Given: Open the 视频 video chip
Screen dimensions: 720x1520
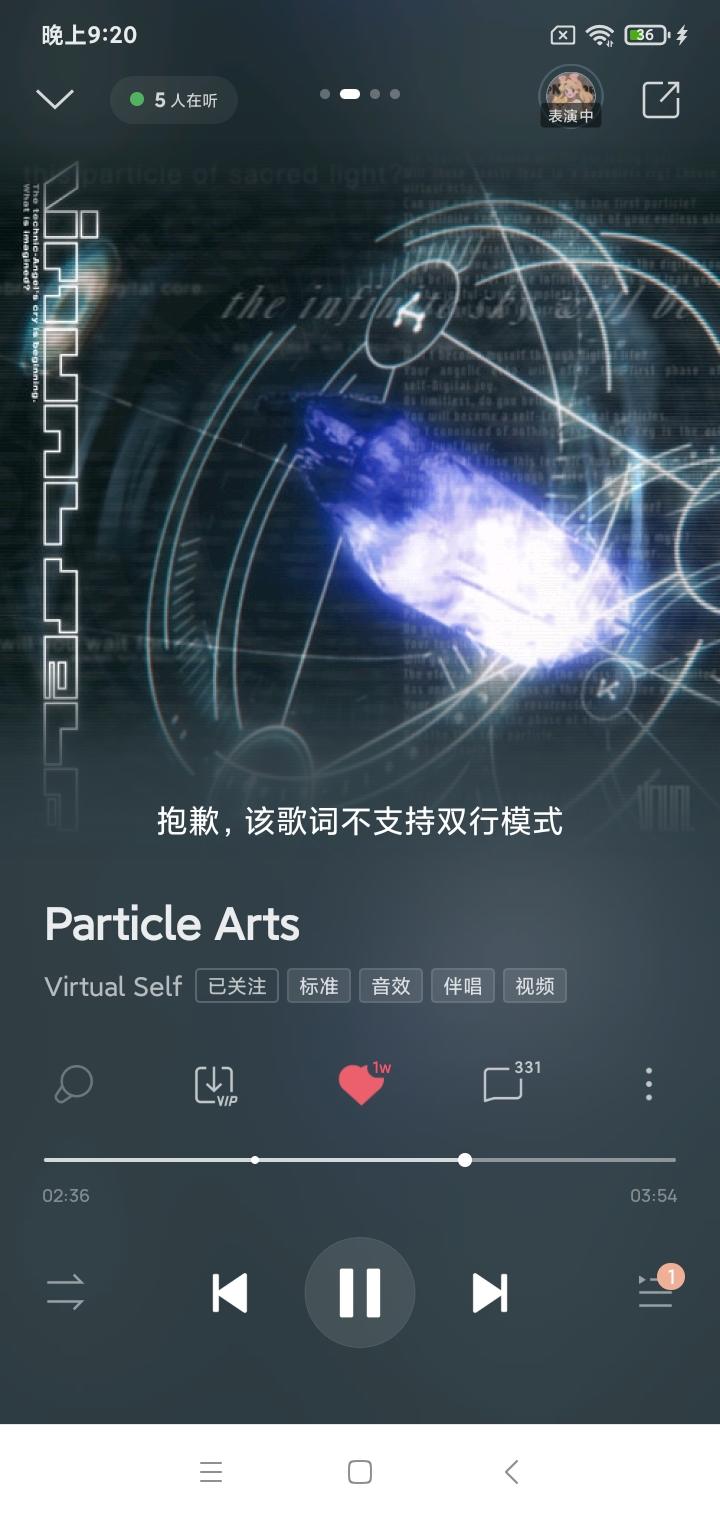Looking at the screenshot, I should tap(535, 986).
